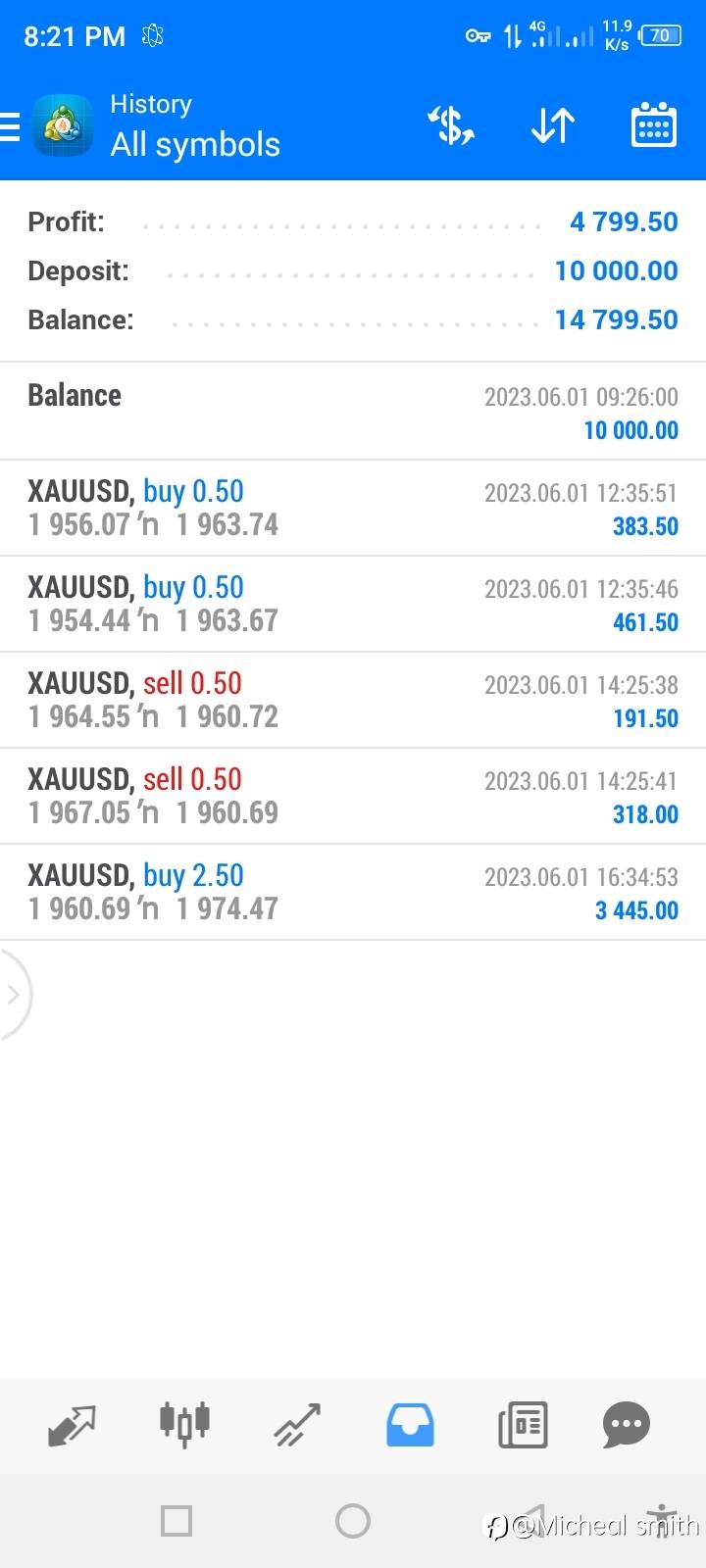Image resolution: width=706 pixels, height=1568 pixels.
Task: Switch to the Trade tab
Action: click(297, 1425)
